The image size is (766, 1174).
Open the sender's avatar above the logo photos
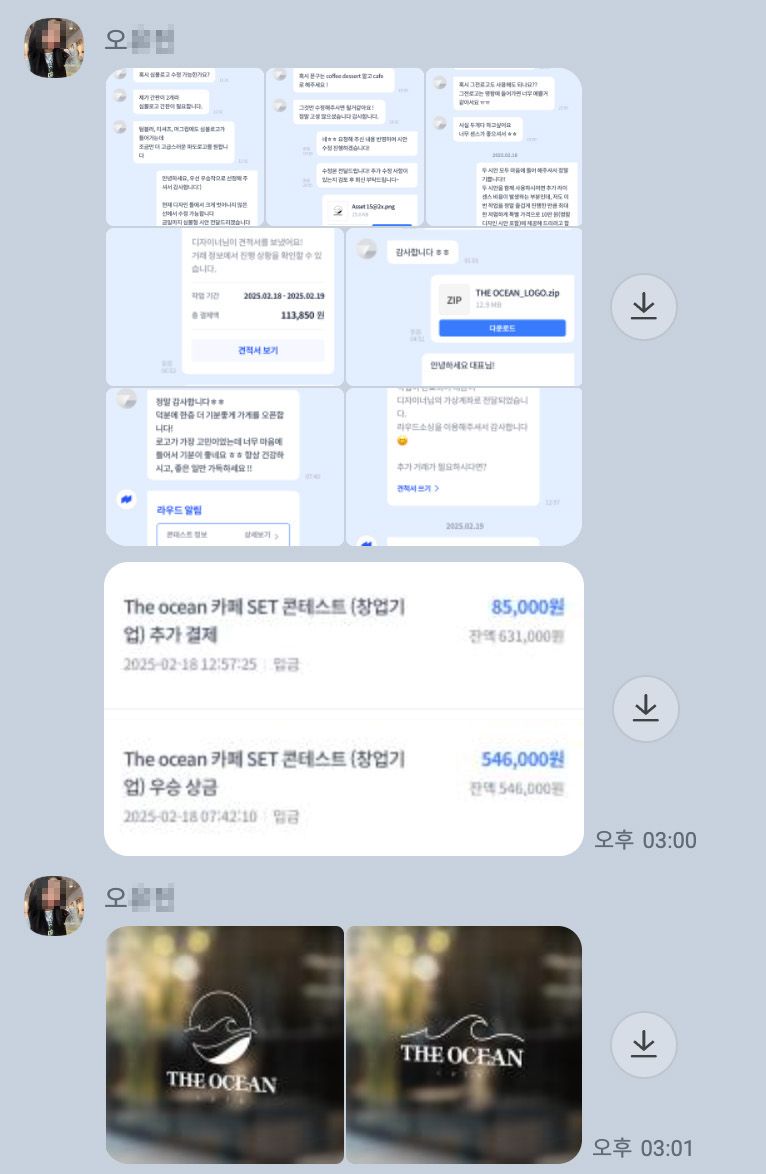[54, 906]
